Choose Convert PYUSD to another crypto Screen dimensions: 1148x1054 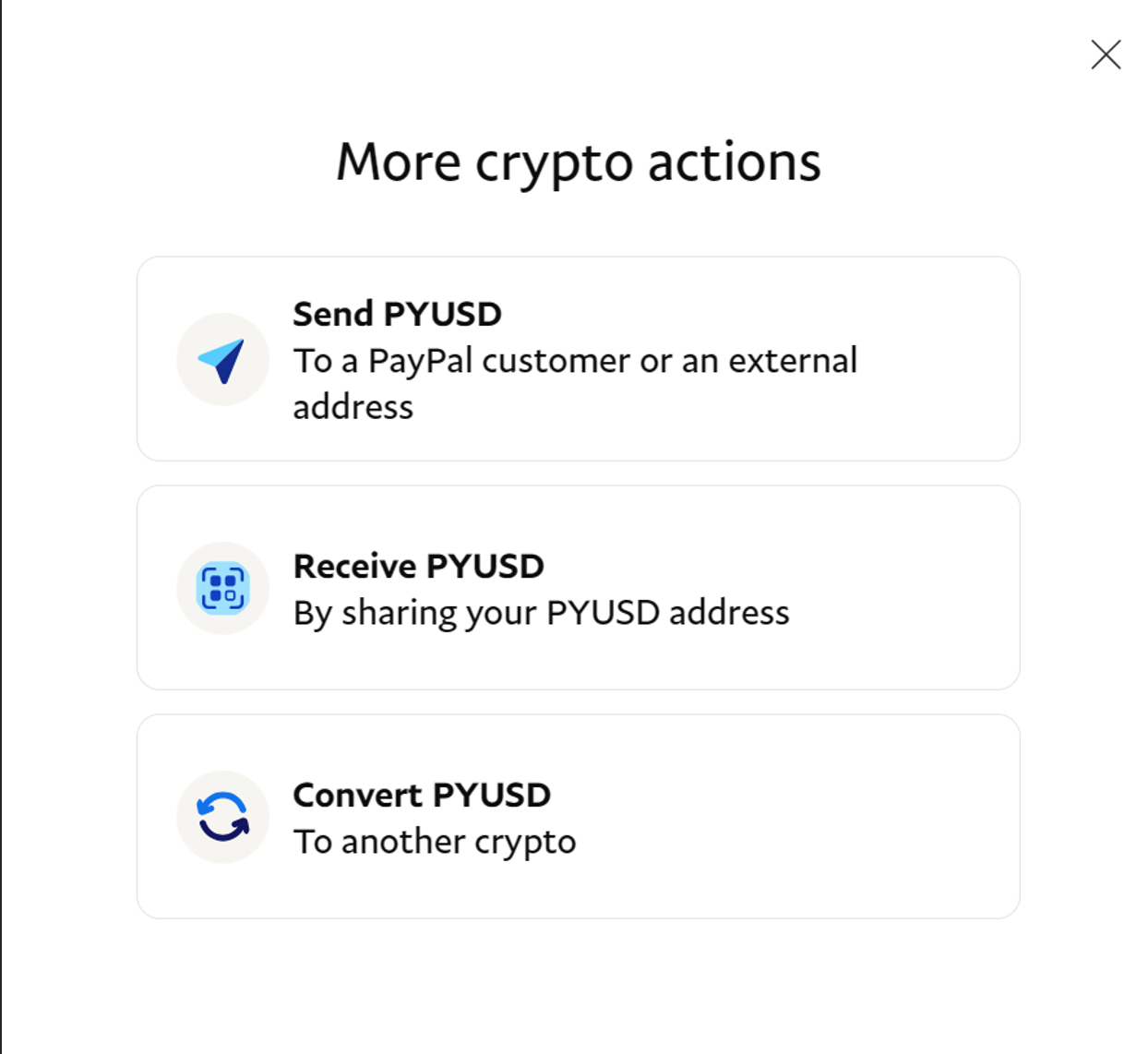click(578, 817)
